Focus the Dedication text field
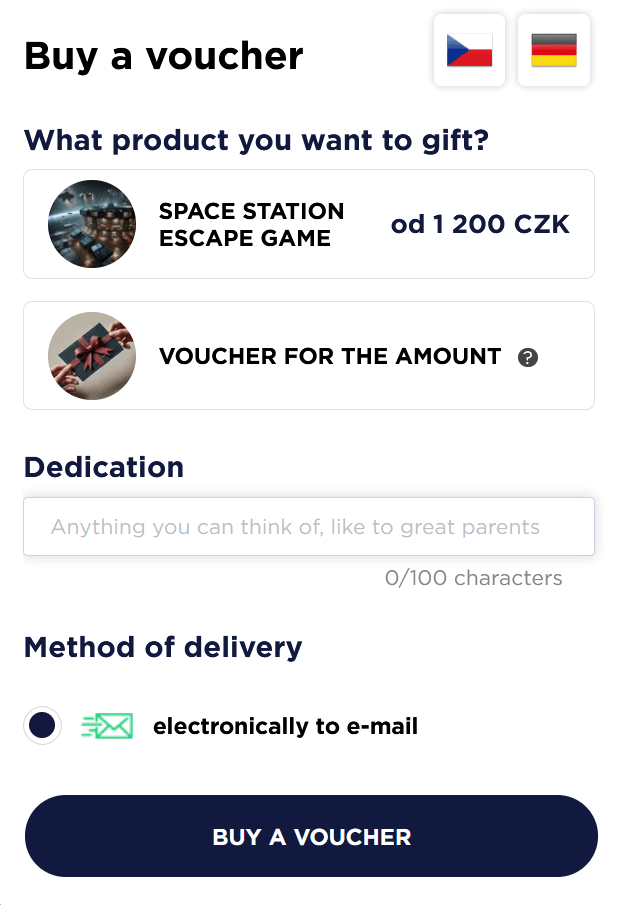 click(309, 527)
